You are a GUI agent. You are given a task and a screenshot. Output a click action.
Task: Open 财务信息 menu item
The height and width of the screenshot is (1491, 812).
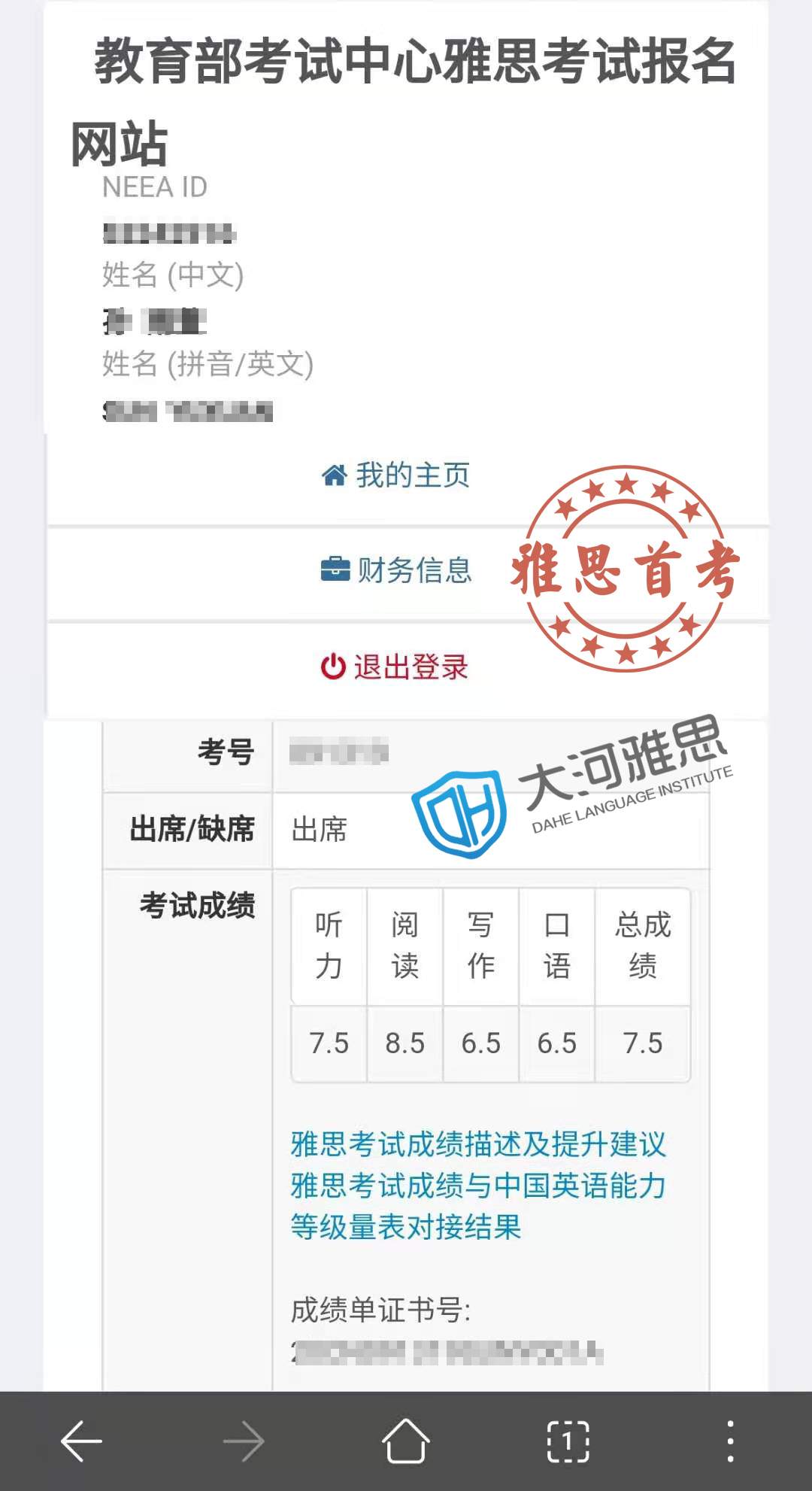click(395, 570)
